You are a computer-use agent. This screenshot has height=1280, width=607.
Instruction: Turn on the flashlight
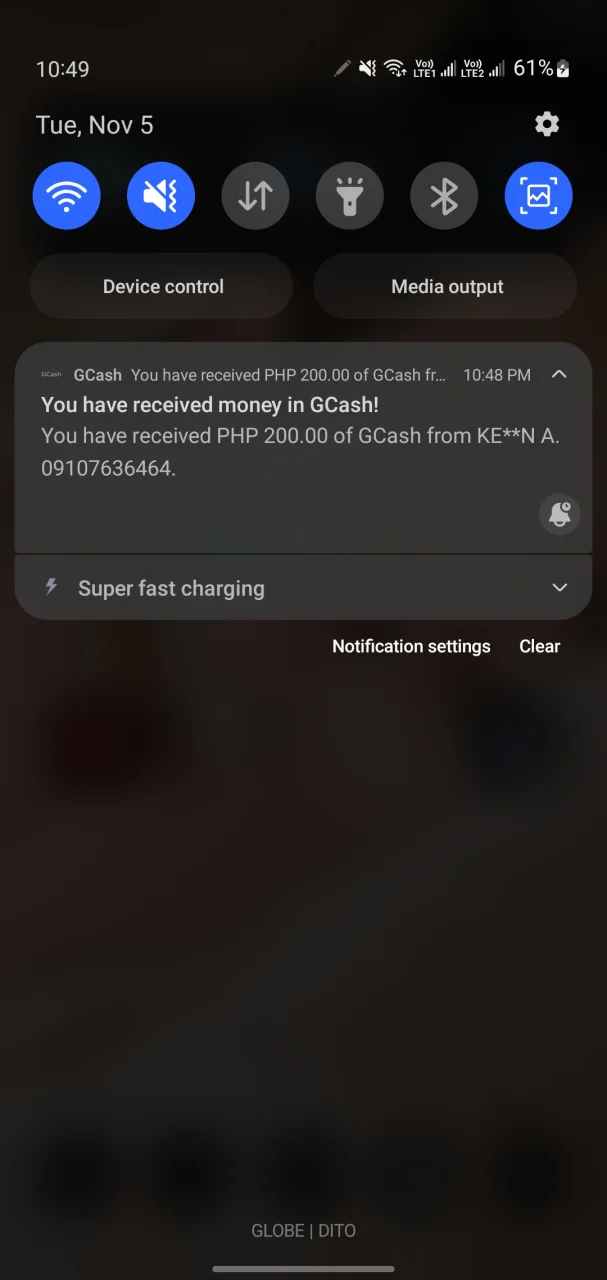click(x=350, y=196)
